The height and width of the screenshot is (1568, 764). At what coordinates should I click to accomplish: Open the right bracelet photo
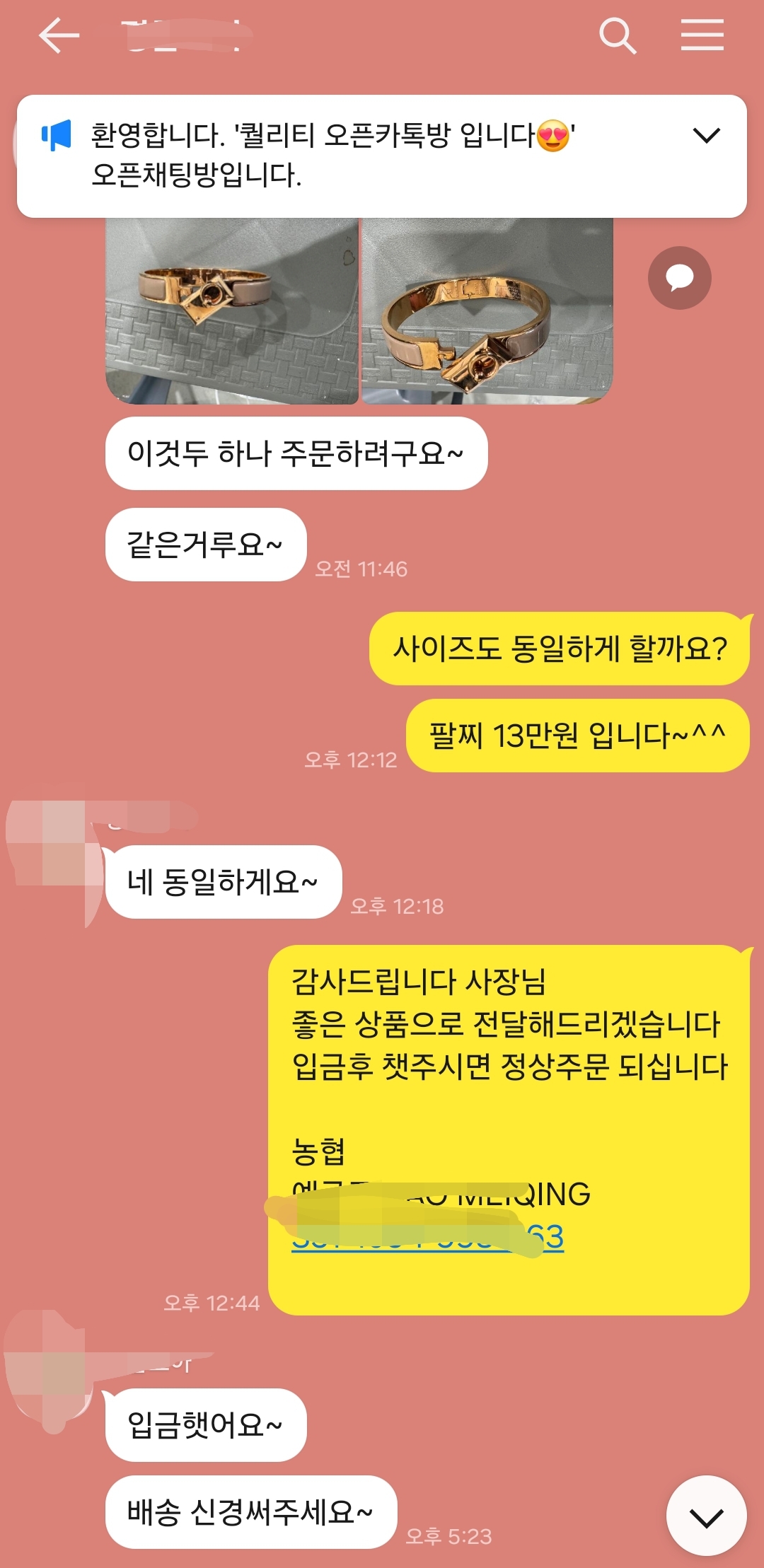(487, 311)
